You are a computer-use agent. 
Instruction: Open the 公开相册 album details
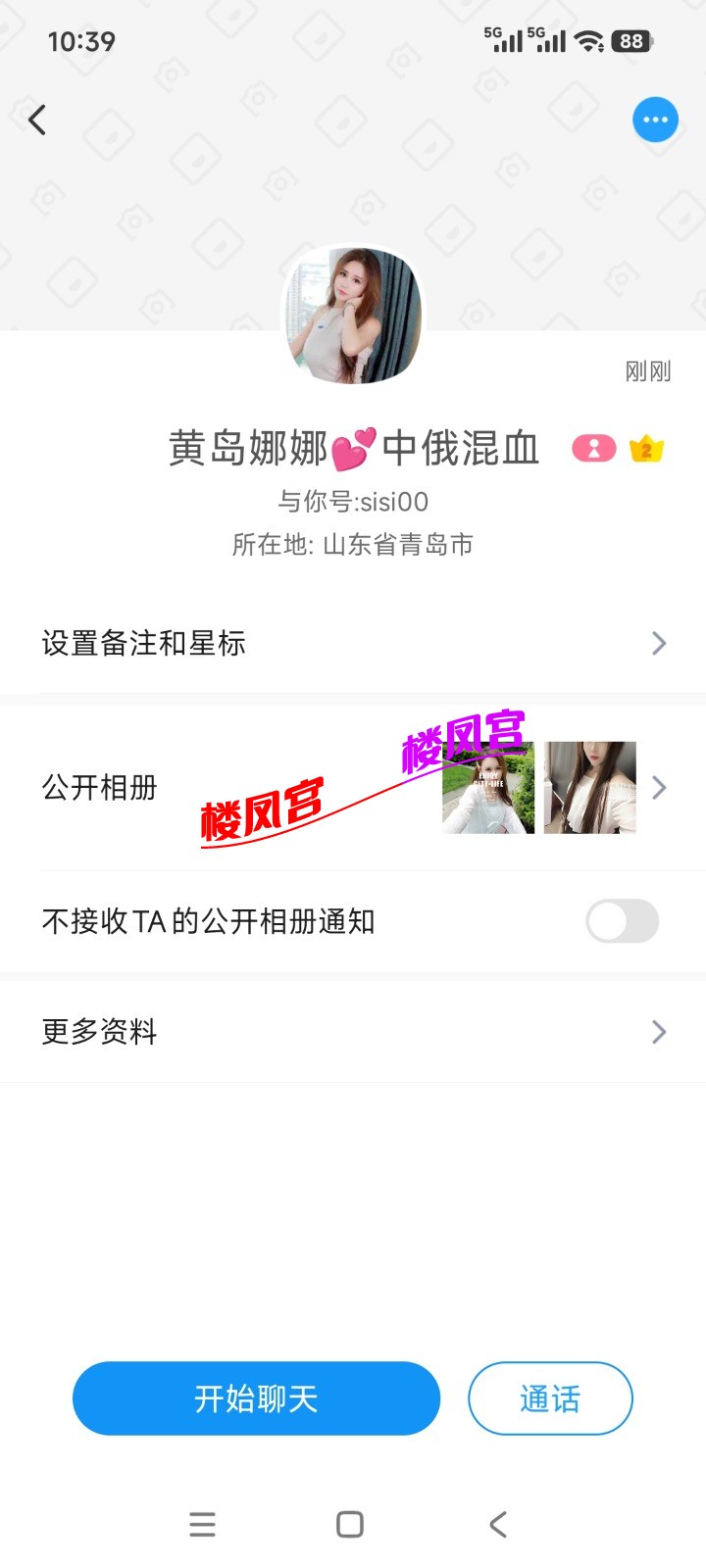click(x=353, y=787)
